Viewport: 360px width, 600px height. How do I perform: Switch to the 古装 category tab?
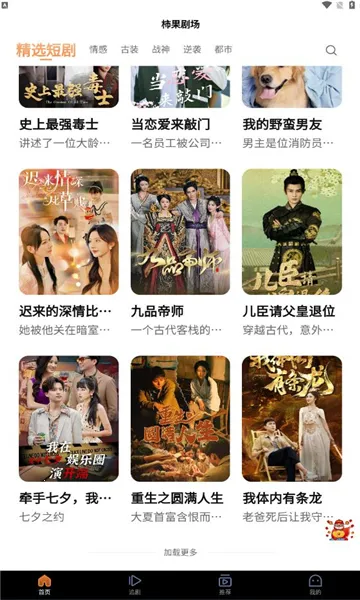click(130, 49)
